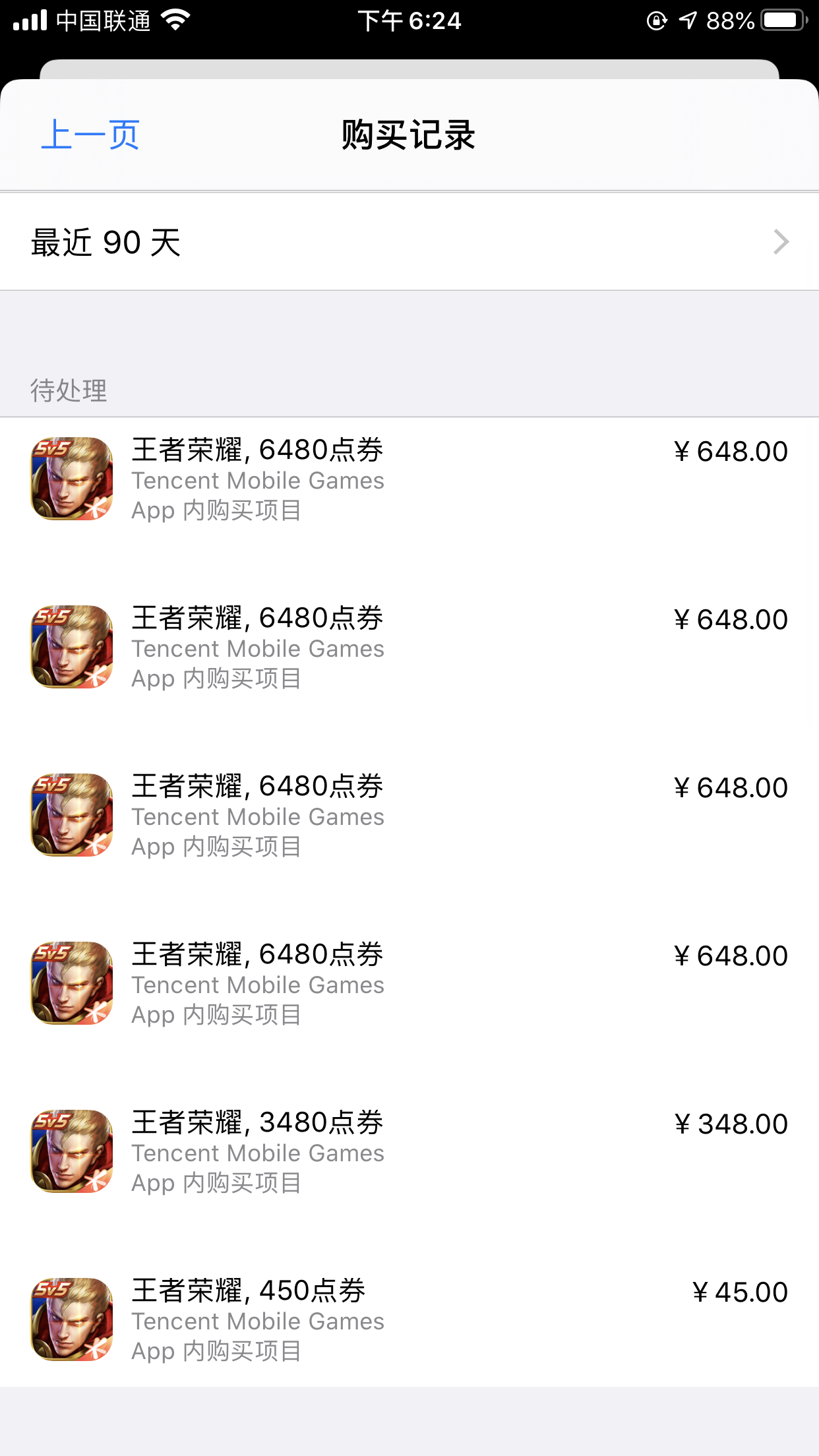Open the 最近 90 天 date range row
This screenshot has width=819, height=1456.
click(x=409, y=242)
